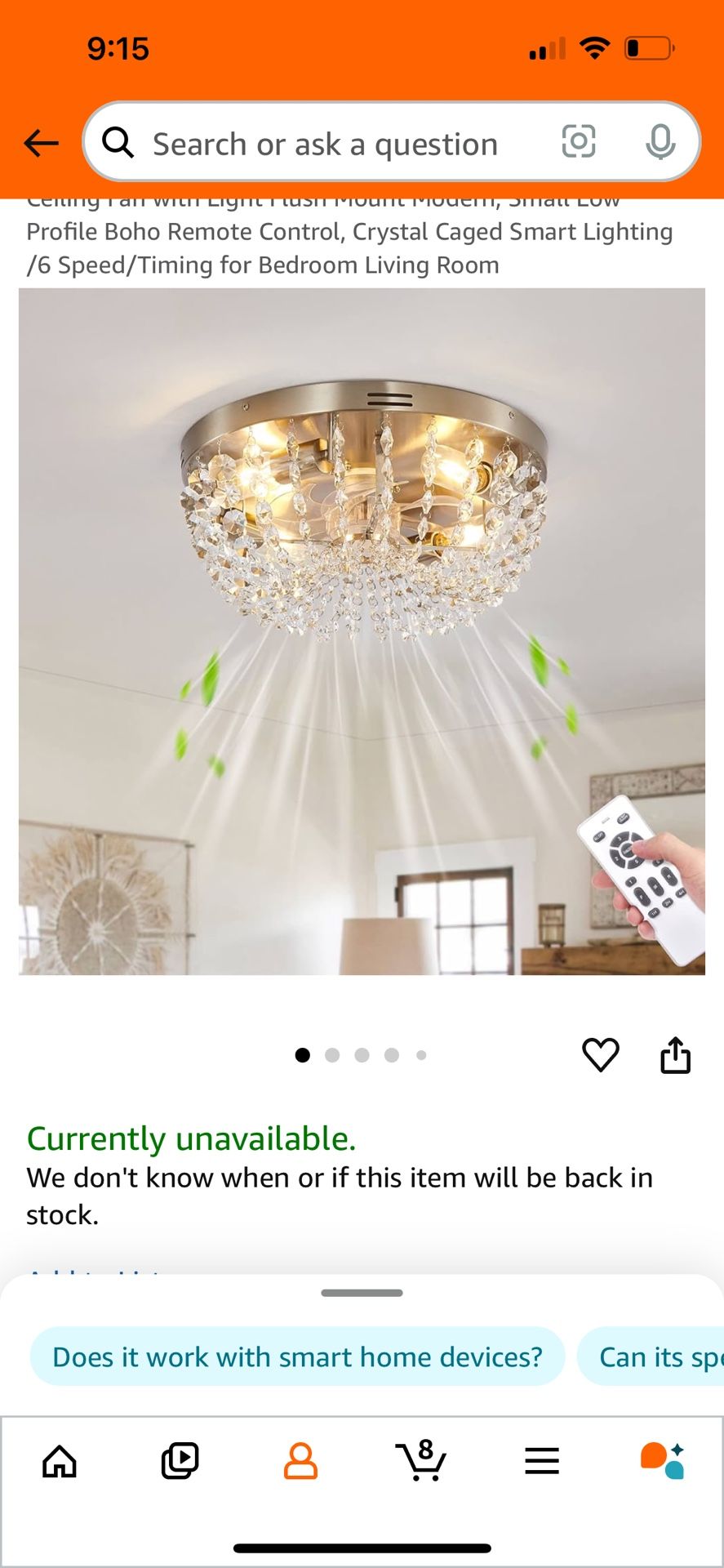Select the first carousel dot indicator
724x1568 pixels.
pyautogui.click(x=302, y=1054)
